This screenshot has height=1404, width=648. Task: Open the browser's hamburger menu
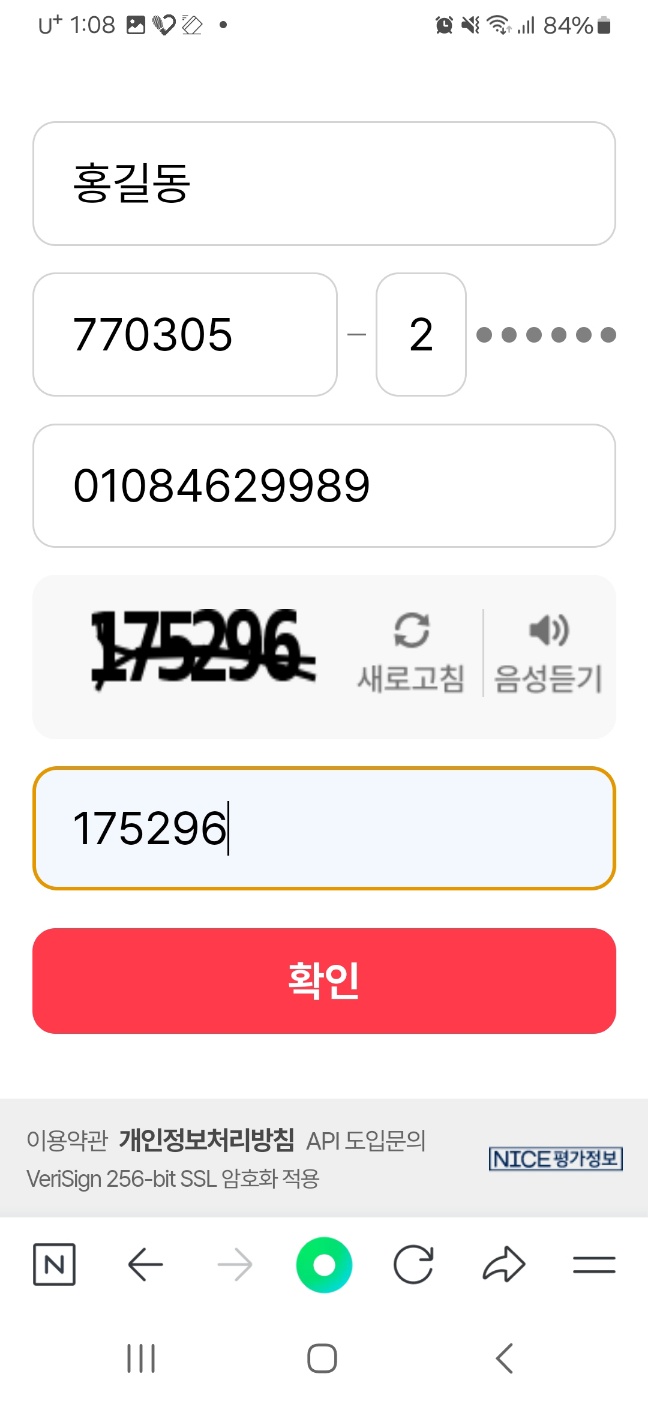click(x=594, y=1266)
